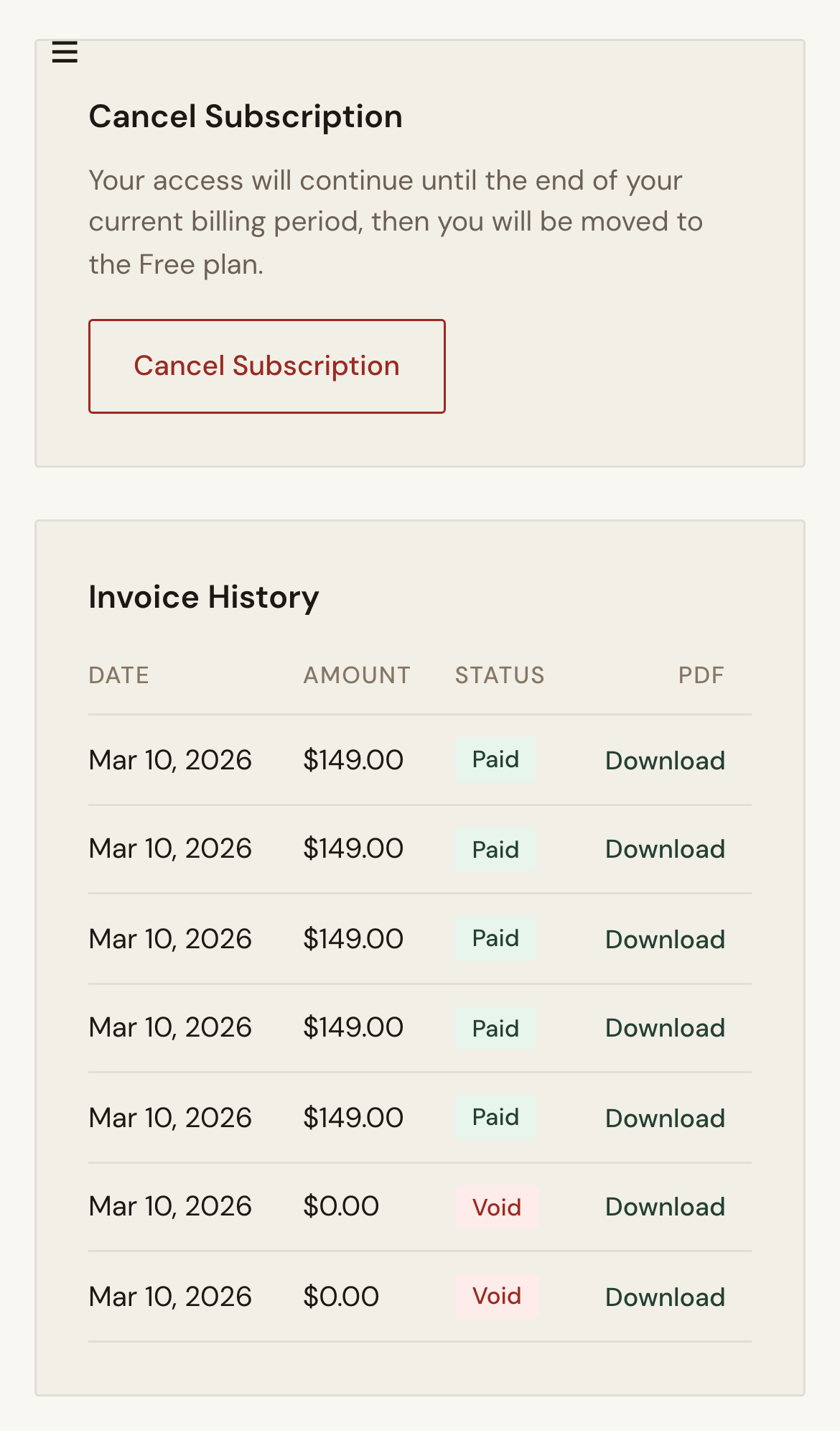Download the first Void invoice PDF
The image size is (840, 1431).
(664, 1207)
